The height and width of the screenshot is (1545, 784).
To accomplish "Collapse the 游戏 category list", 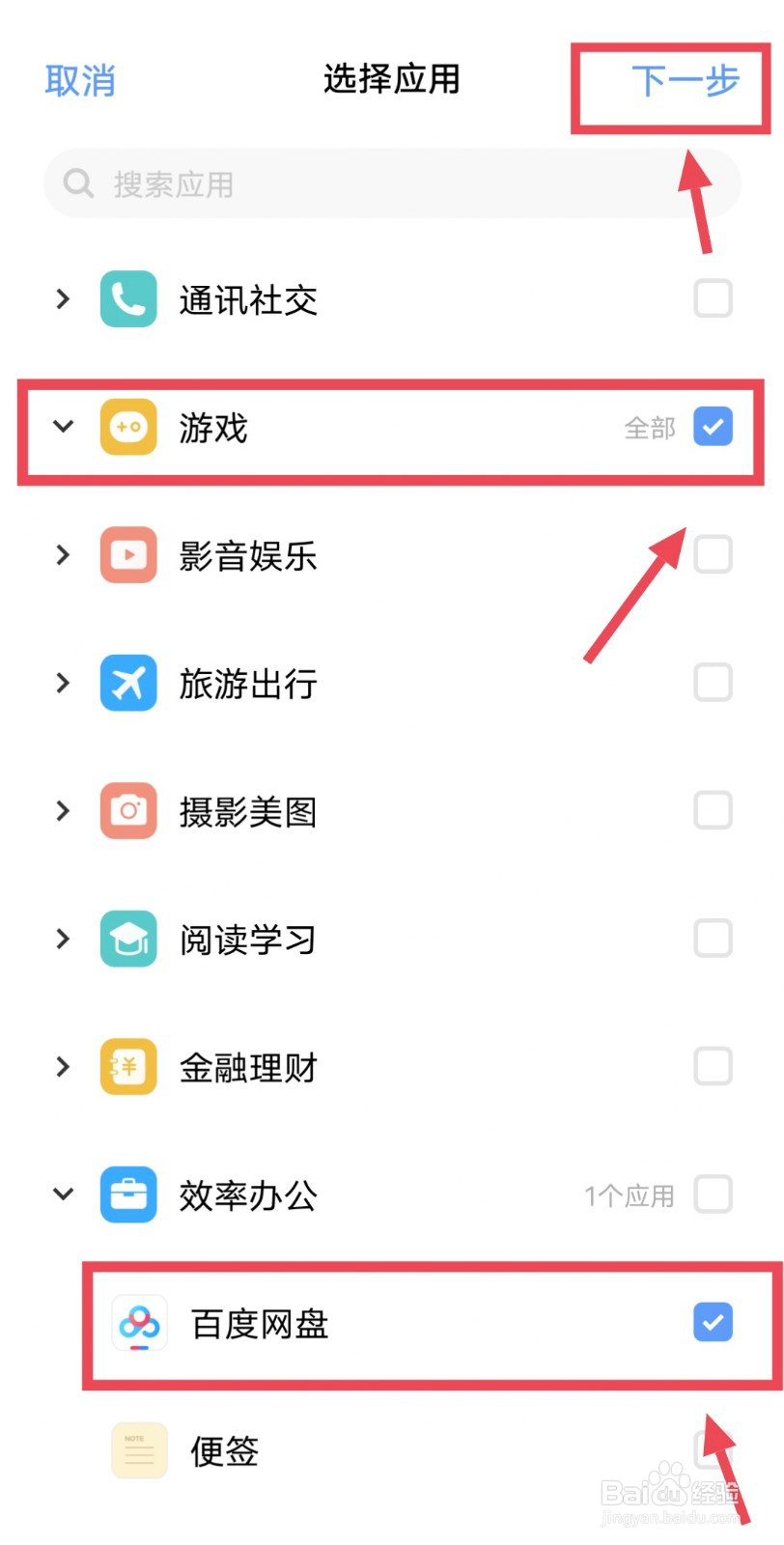I will (63, 427).
